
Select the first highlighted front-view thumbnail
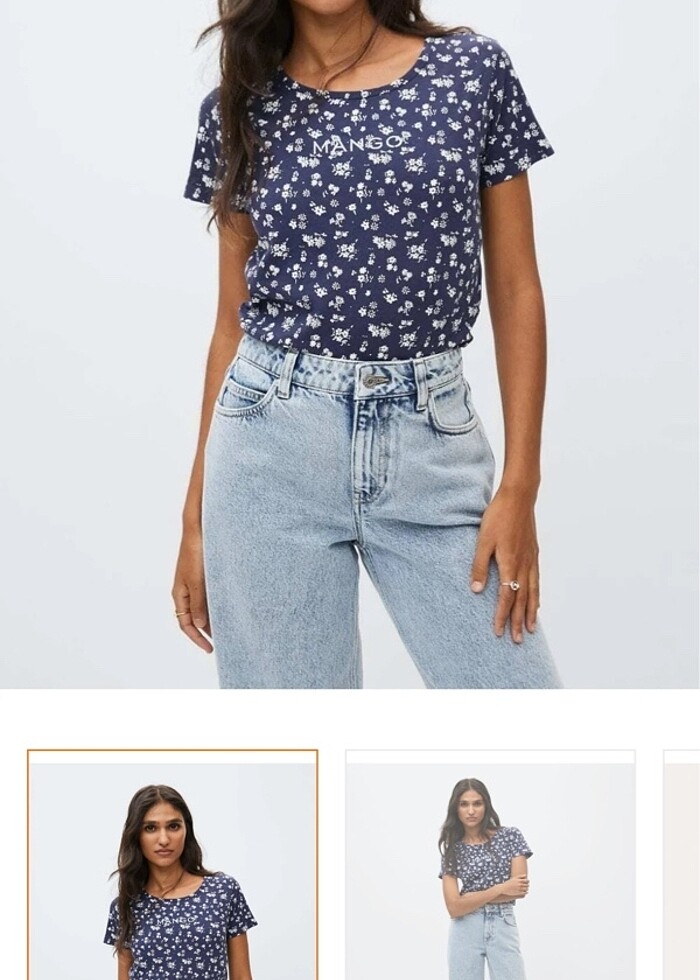coord(172,866)
